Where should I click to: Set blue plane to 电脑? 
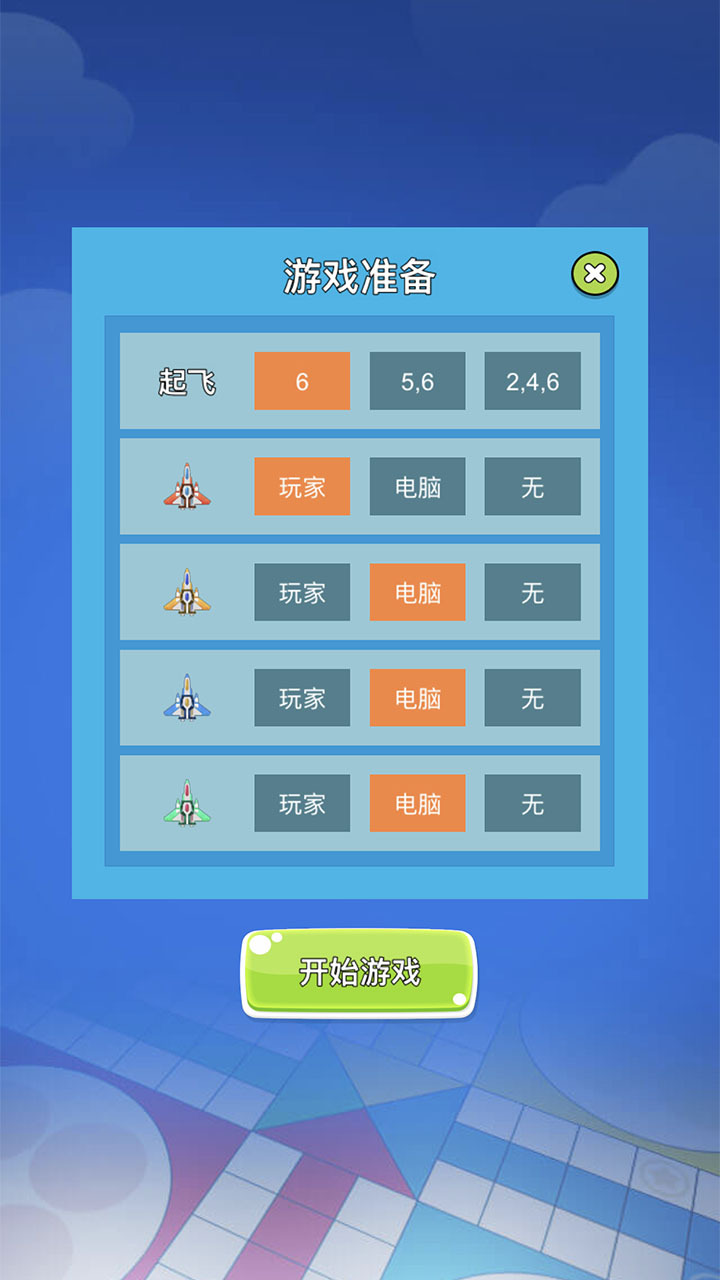(x=417, y=698)
